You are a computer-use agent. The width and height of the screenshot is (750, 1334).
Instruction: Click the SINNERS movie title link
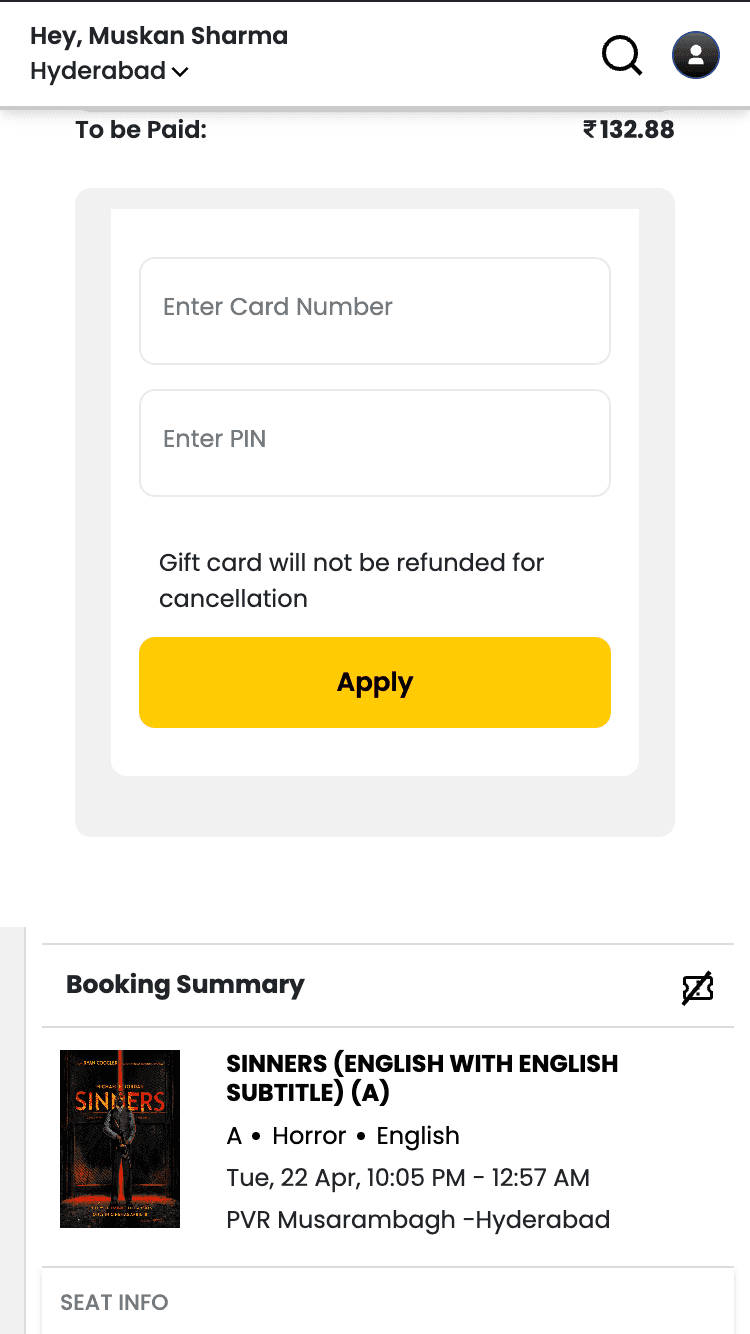(x=421, y=1077)
